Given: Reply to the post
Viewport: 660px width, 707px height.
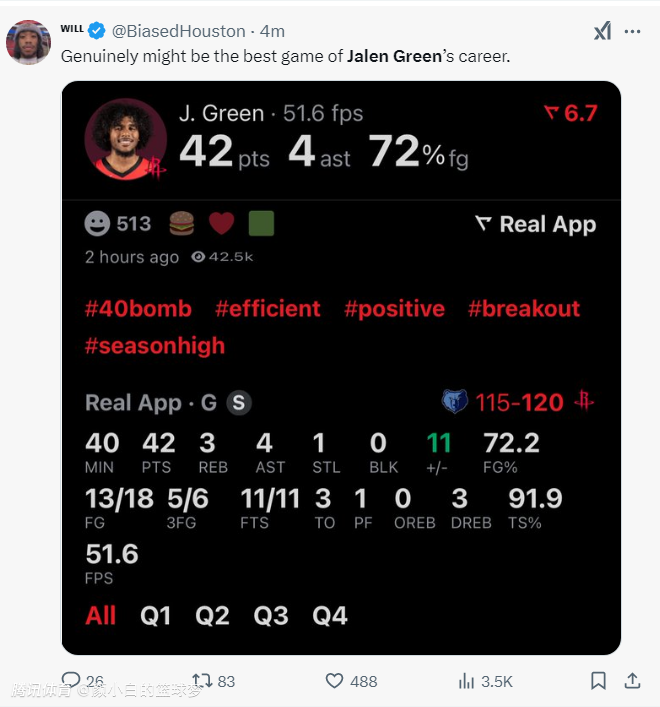Looking at the screenshot, I should [72, 681].
